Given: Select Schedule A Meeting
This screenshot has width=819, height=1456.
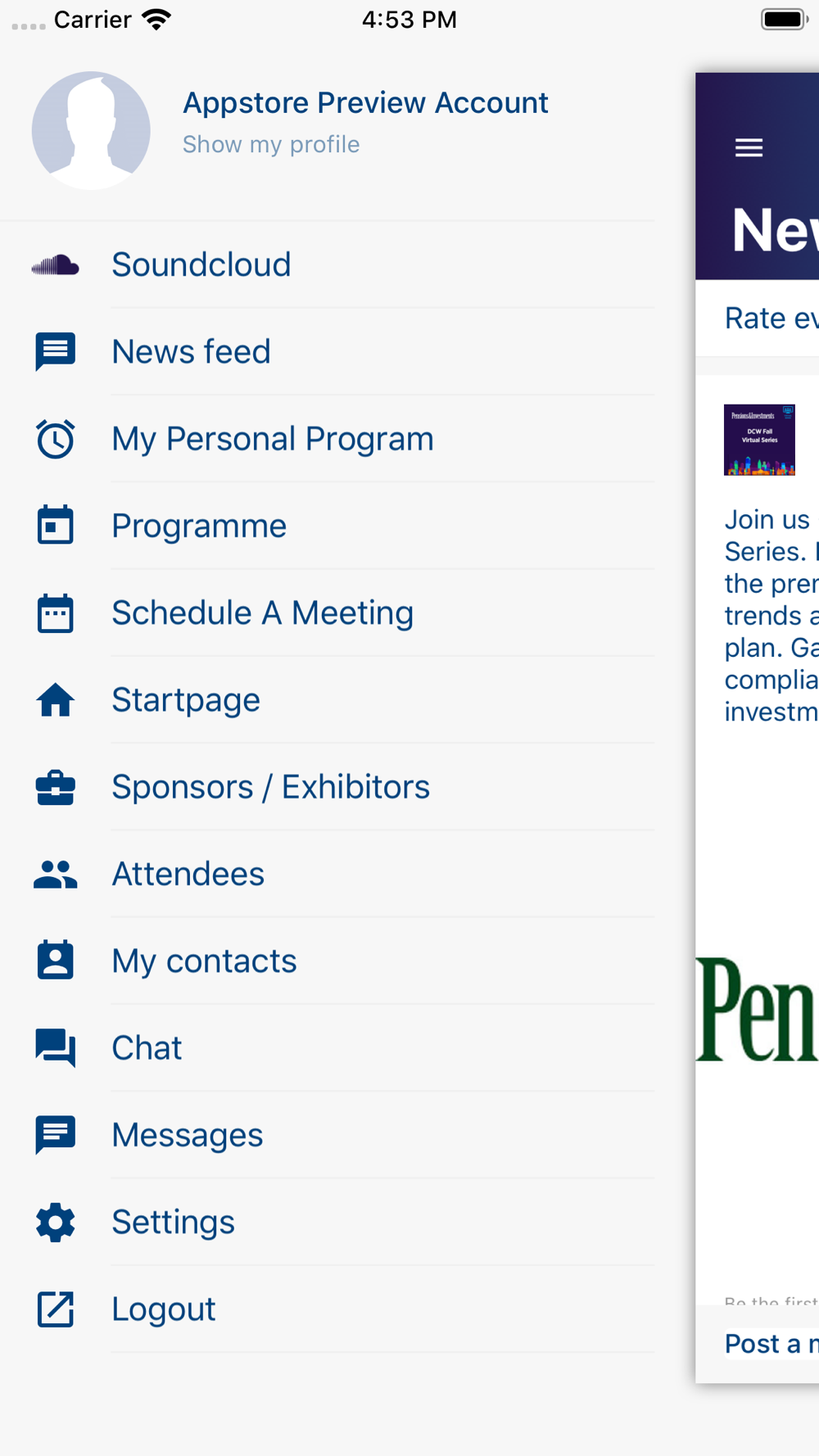Looking at the screenshot, I should point(262,613).
